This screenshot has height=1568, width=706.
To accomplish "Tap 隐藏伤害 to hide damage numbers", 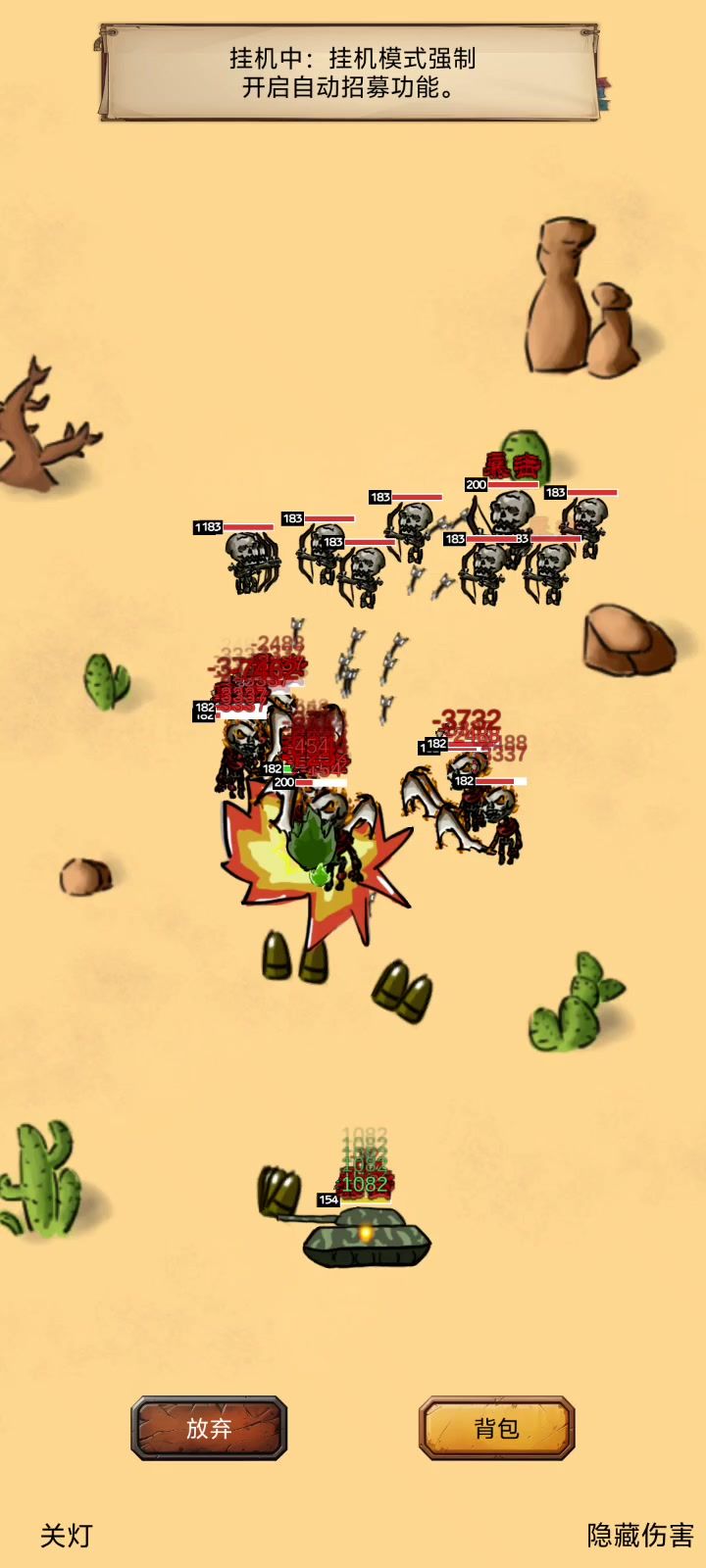I will 639,1535.
